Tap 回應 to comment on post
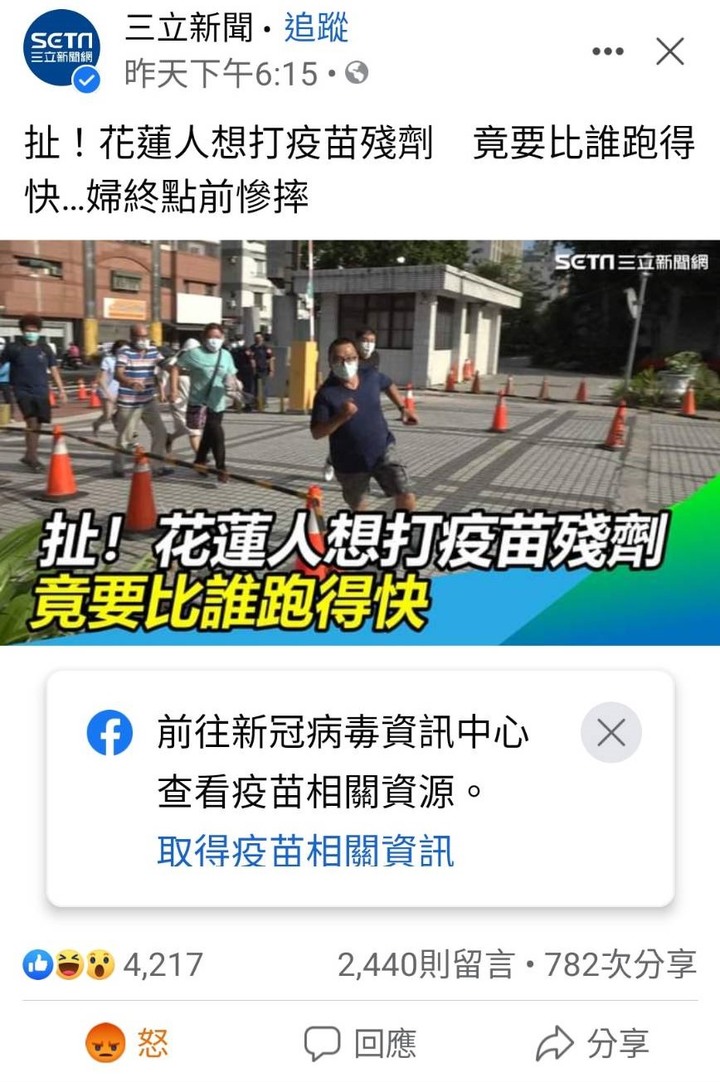This screenshot has height=1082, width=720. pyautogui.click(x=360, y=1044)
